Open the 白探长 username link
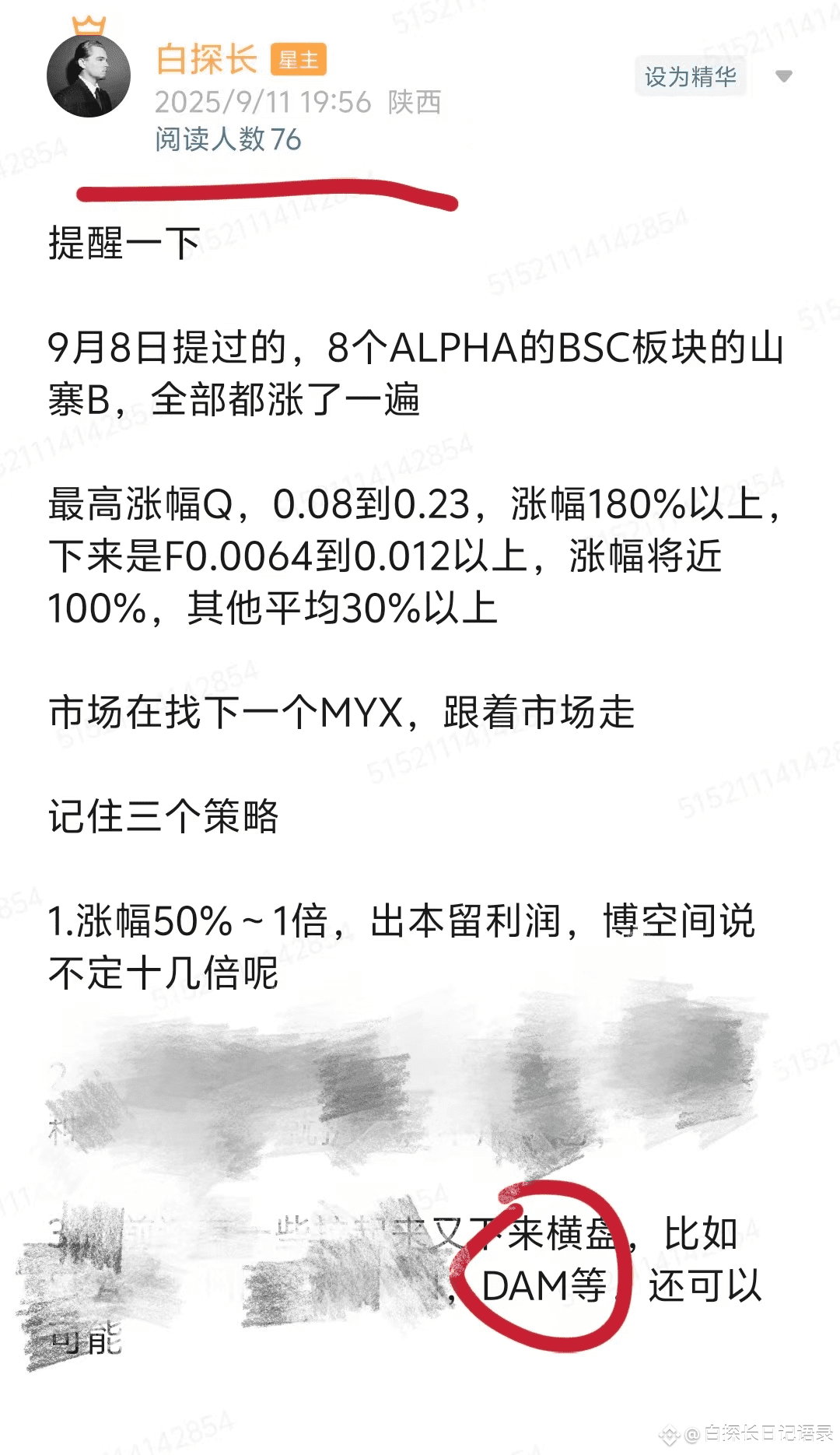The width and height of the screenshot is (840, 1455). 206,59
